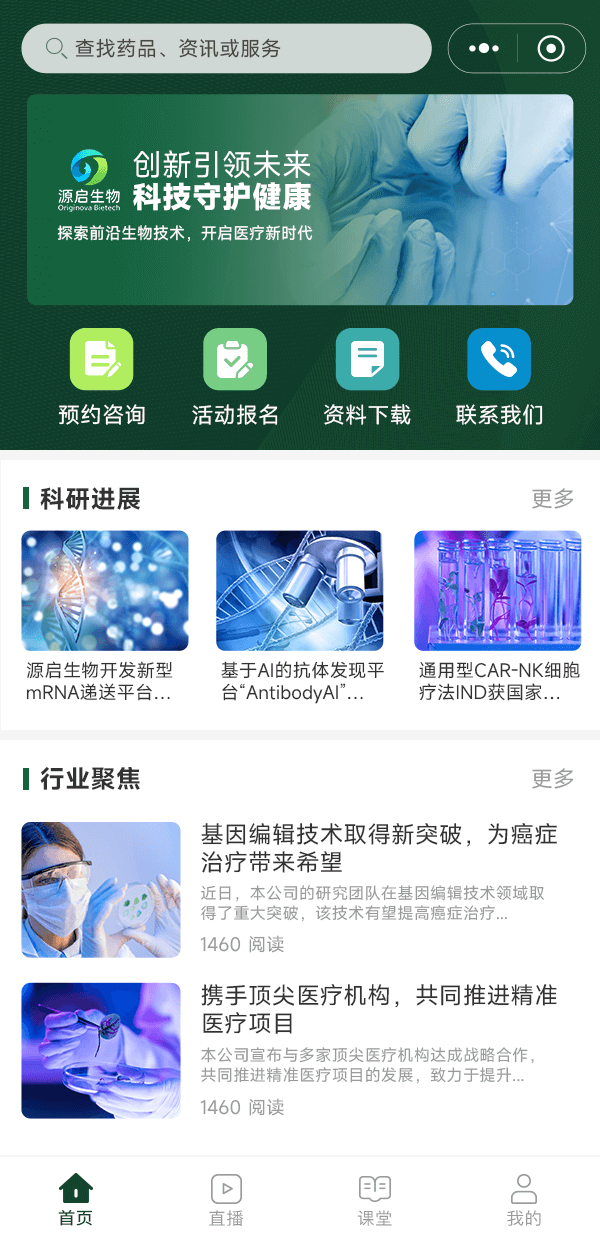Switch to the 课堂 tab
The height and width of the screenshot is (1240, 600).
375,1199
